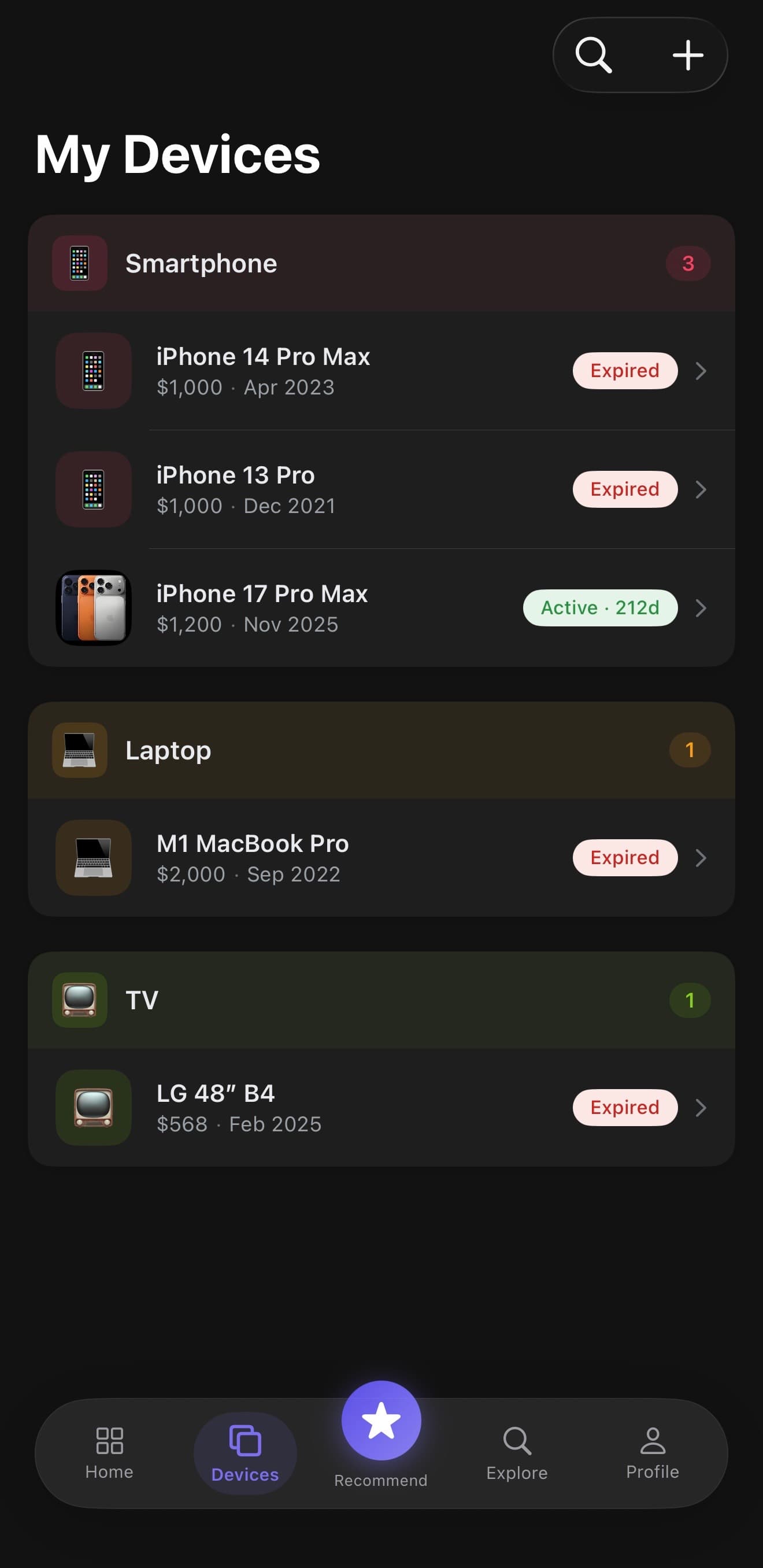This screenshot has width=763, height=1568.
Task: Click the Active 212d status pill
Action: tap(599, 607)
